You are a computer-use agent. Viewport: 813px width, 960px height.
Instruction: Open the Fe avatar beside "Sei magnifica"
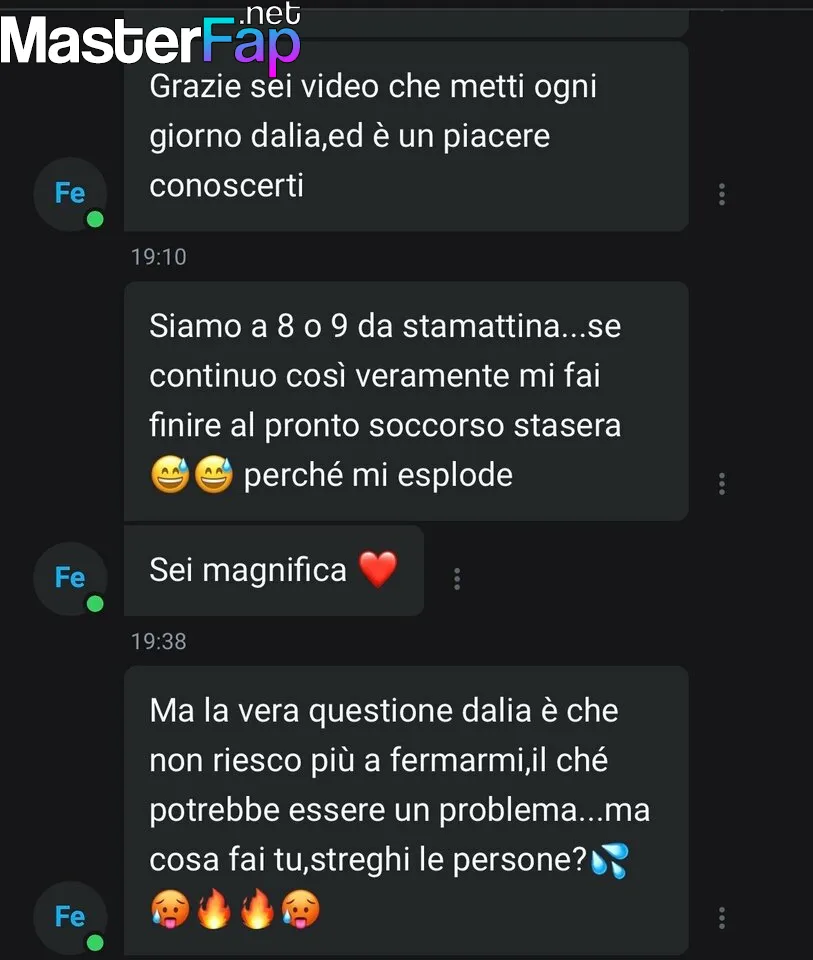[70, 578]
